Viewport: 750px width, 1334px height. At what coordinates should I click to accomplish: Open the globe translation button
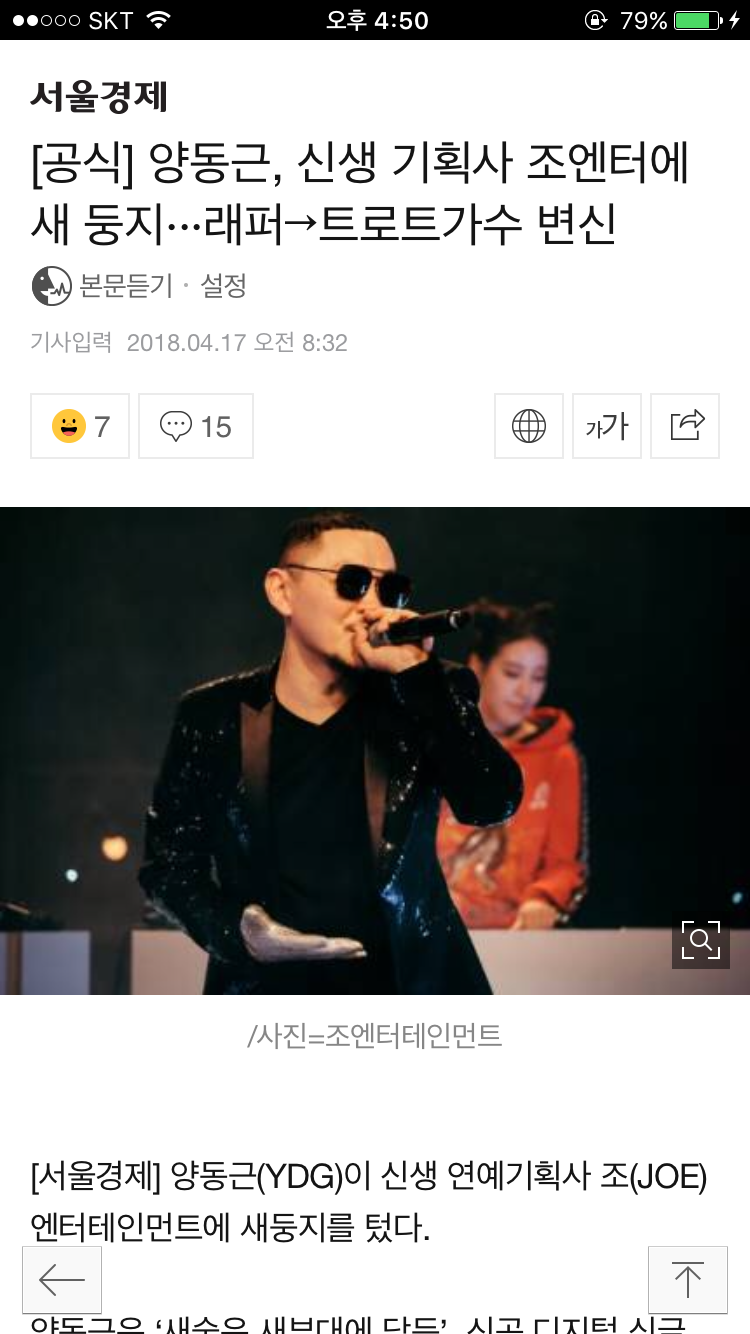[529, 426]
